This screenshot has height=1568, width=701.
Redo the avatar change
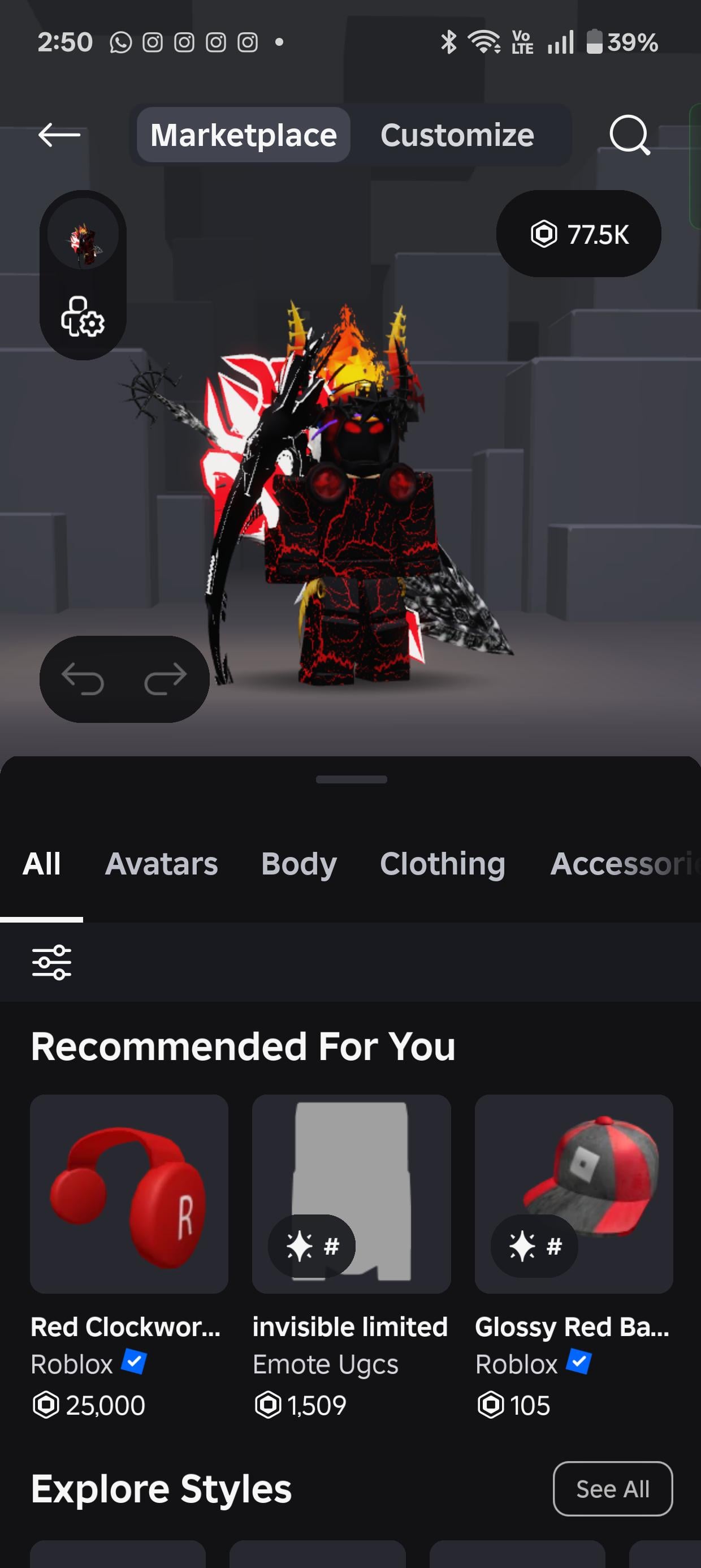pyautogui.click(x=166, y=679)
